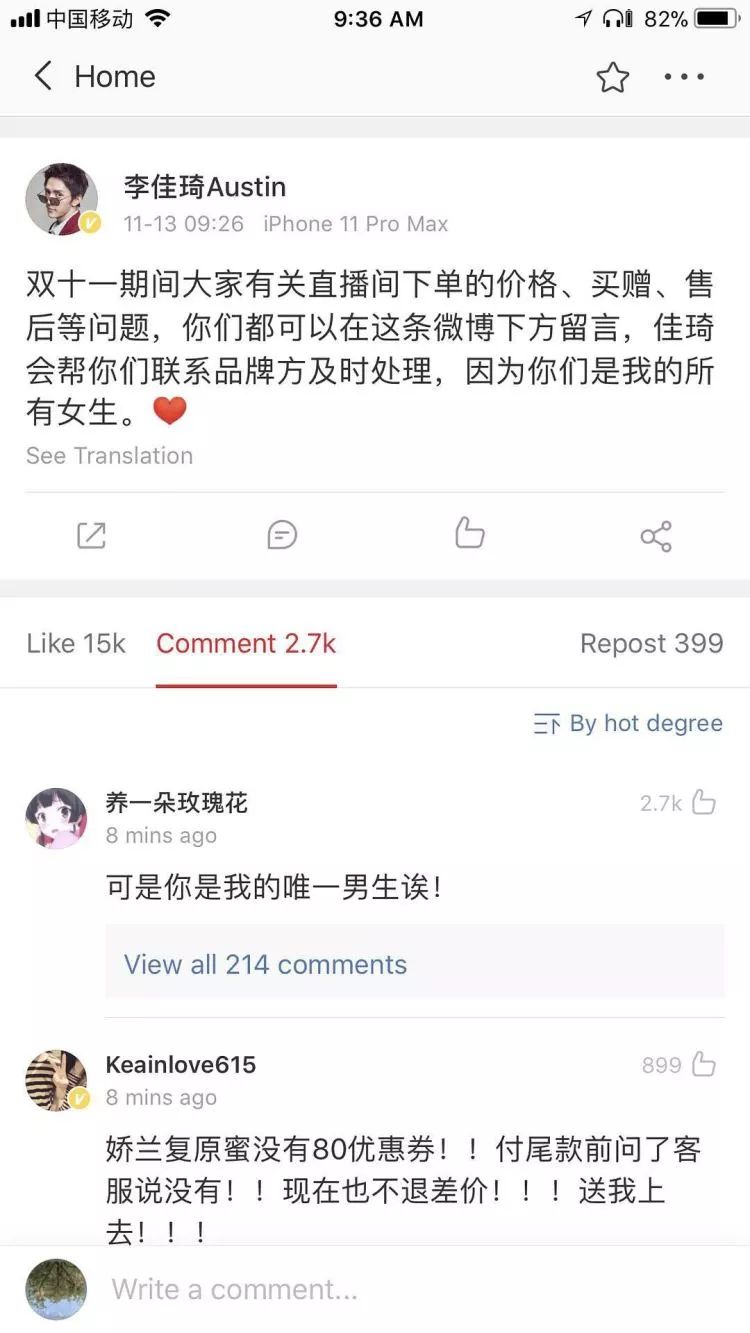Open 养一朵玫瑰花's profile avatar

[56, 818]
